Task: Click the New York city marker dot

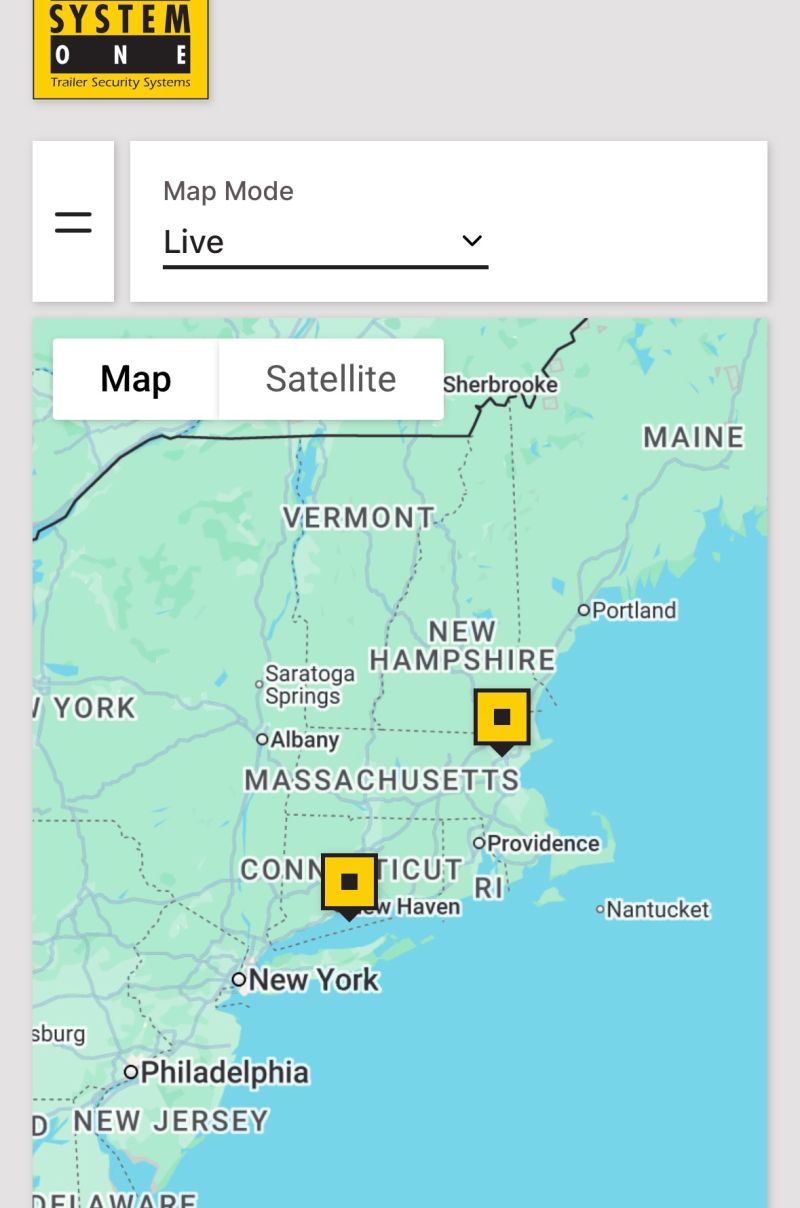Action: tap(240, 979)
